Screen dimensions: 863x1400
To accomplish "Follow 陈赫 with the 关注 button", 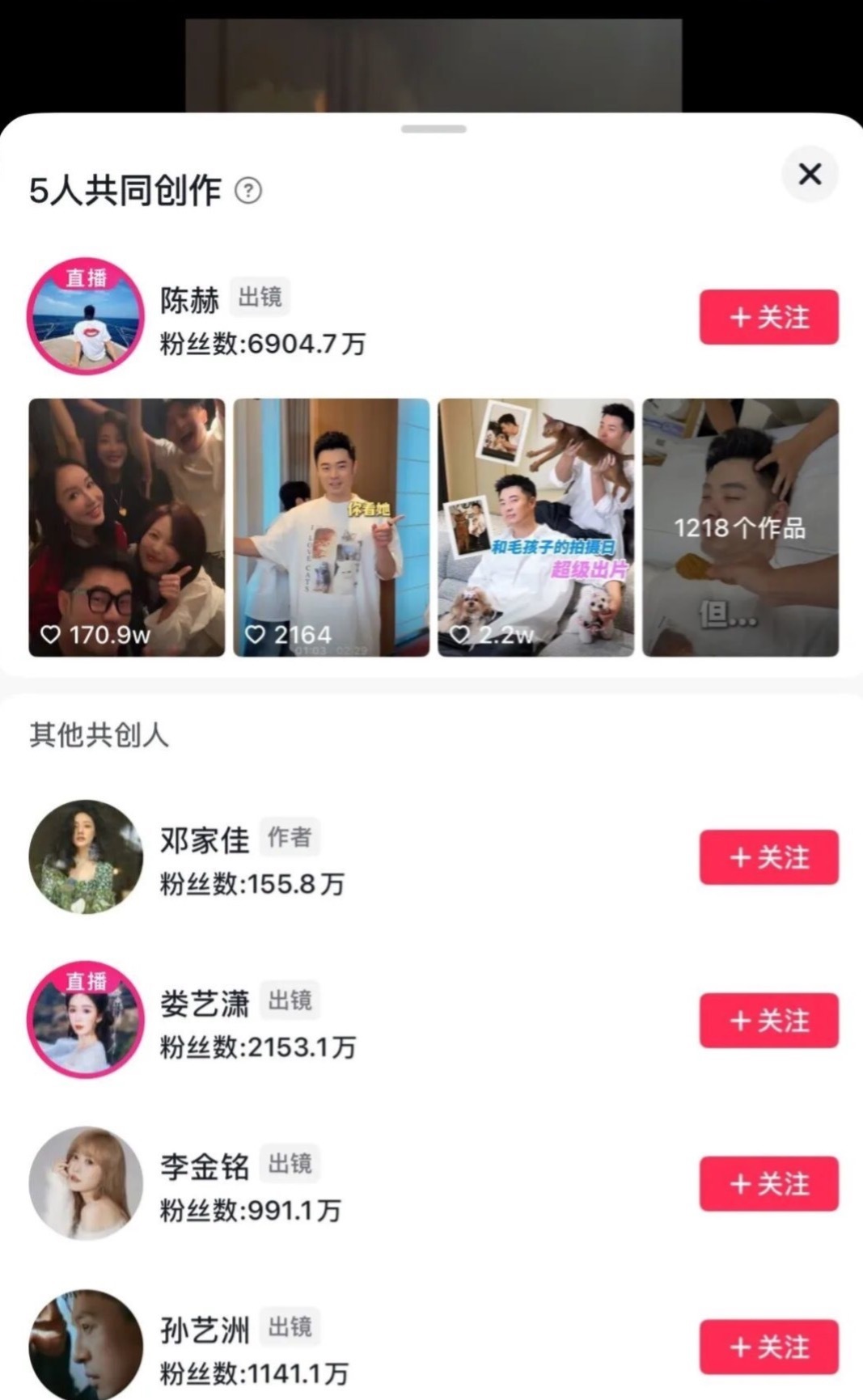I will [x=768, y=317].
